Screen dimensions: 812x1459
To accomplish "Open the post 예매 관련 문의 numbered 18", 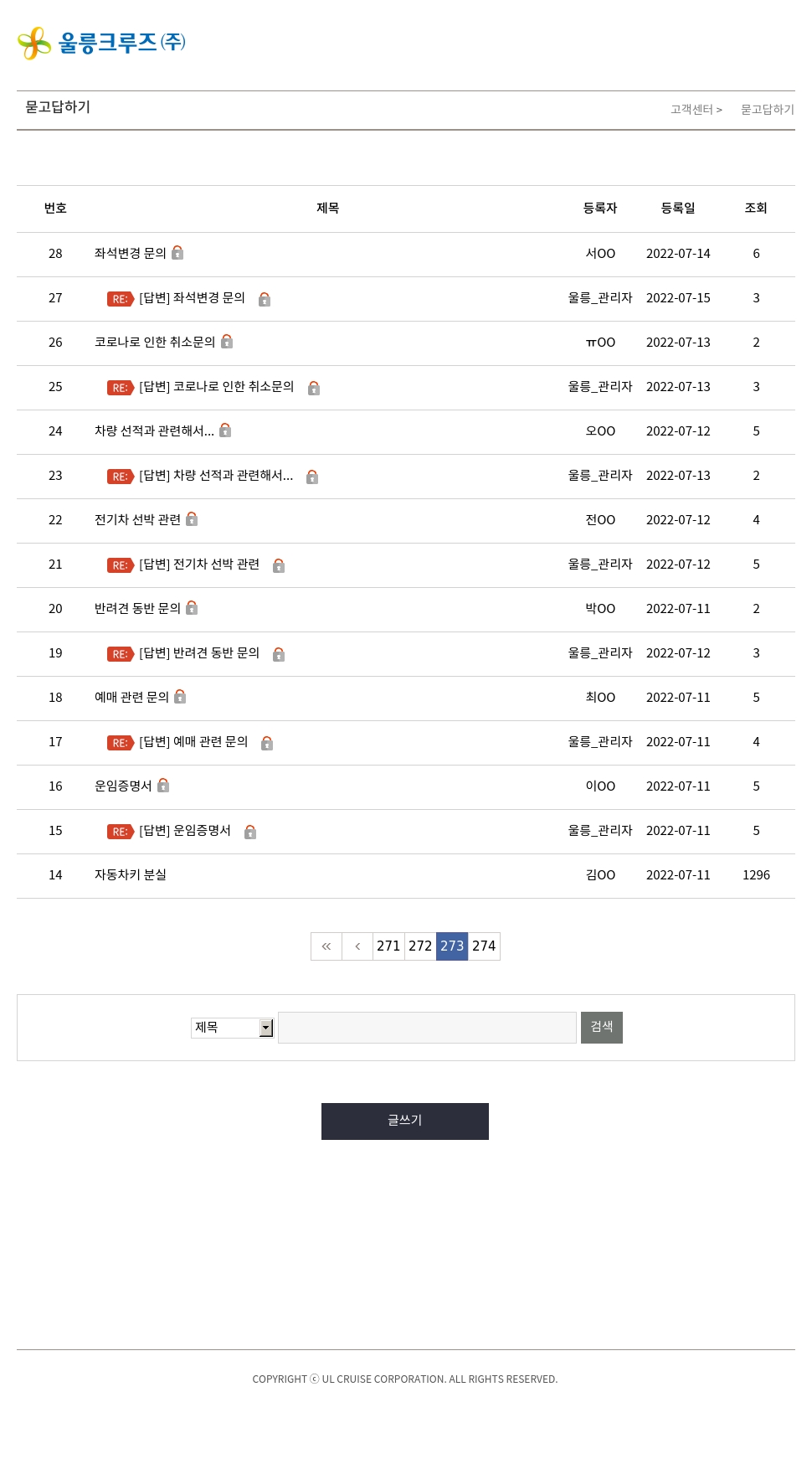I will [131, 698].
